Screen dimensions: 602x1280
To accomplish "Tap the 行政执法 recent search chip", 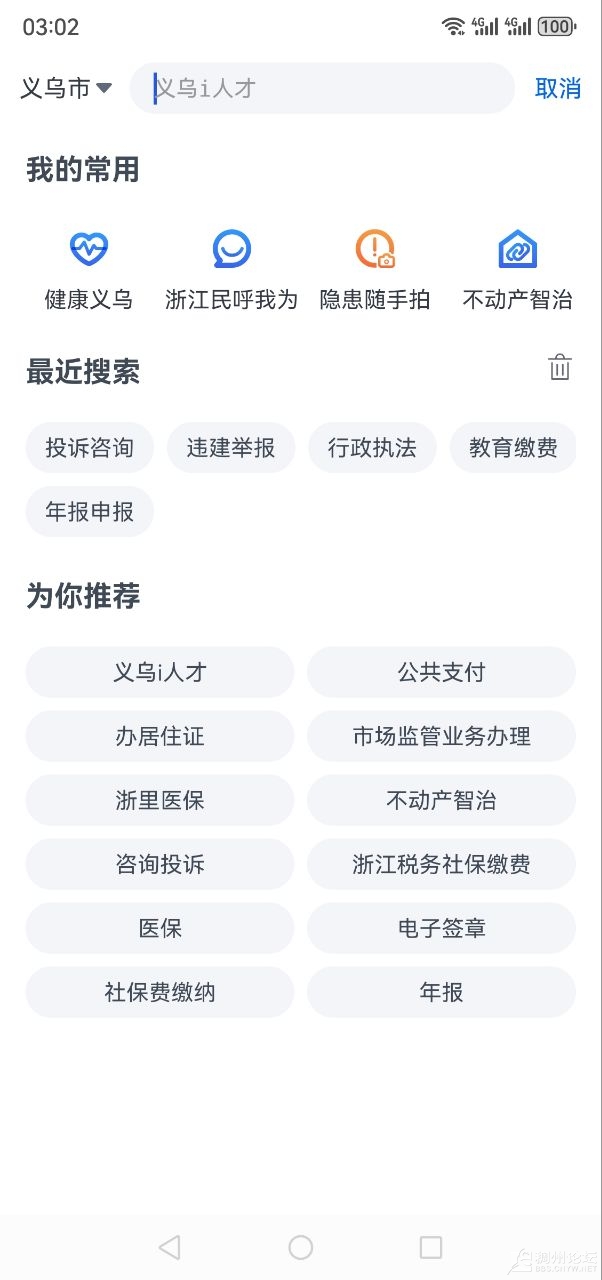I will coord(372,448).
